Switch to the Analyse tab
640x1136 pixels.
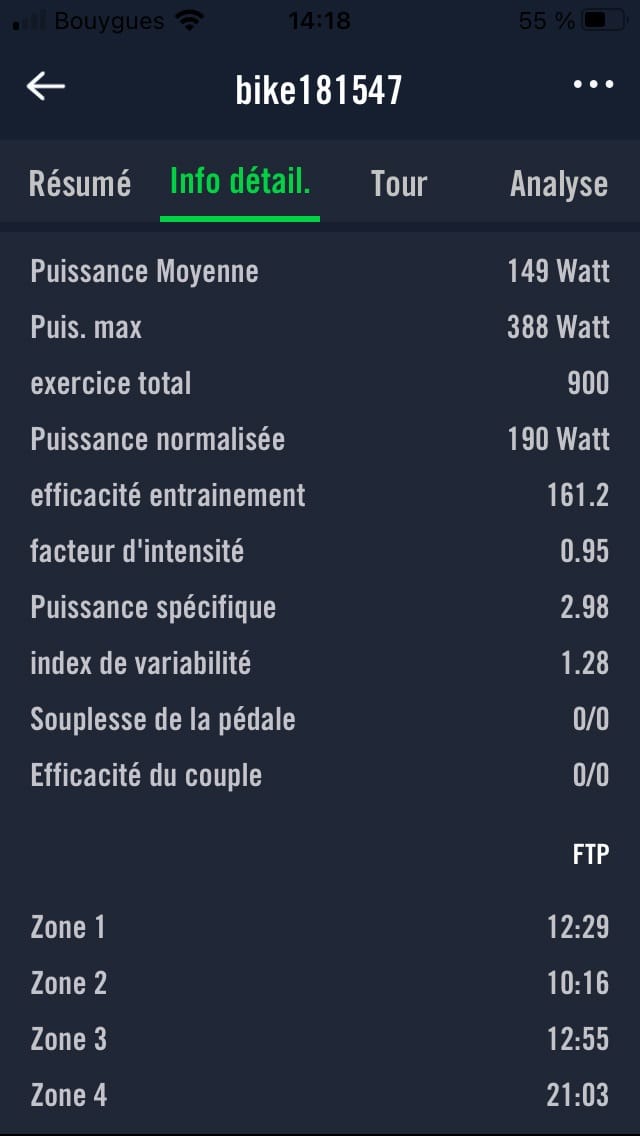tap(559, 184)
